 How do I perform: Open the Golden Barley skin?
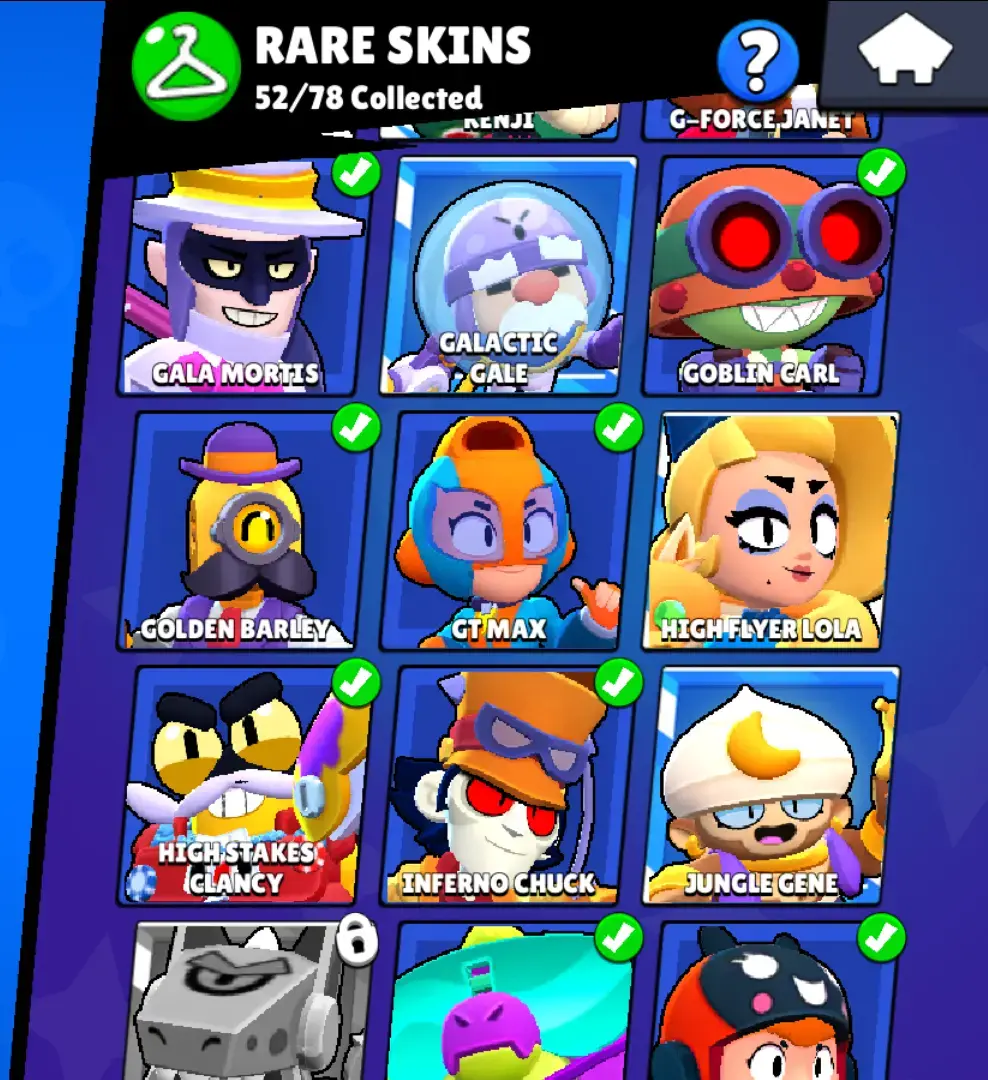[x=243, y=530]
